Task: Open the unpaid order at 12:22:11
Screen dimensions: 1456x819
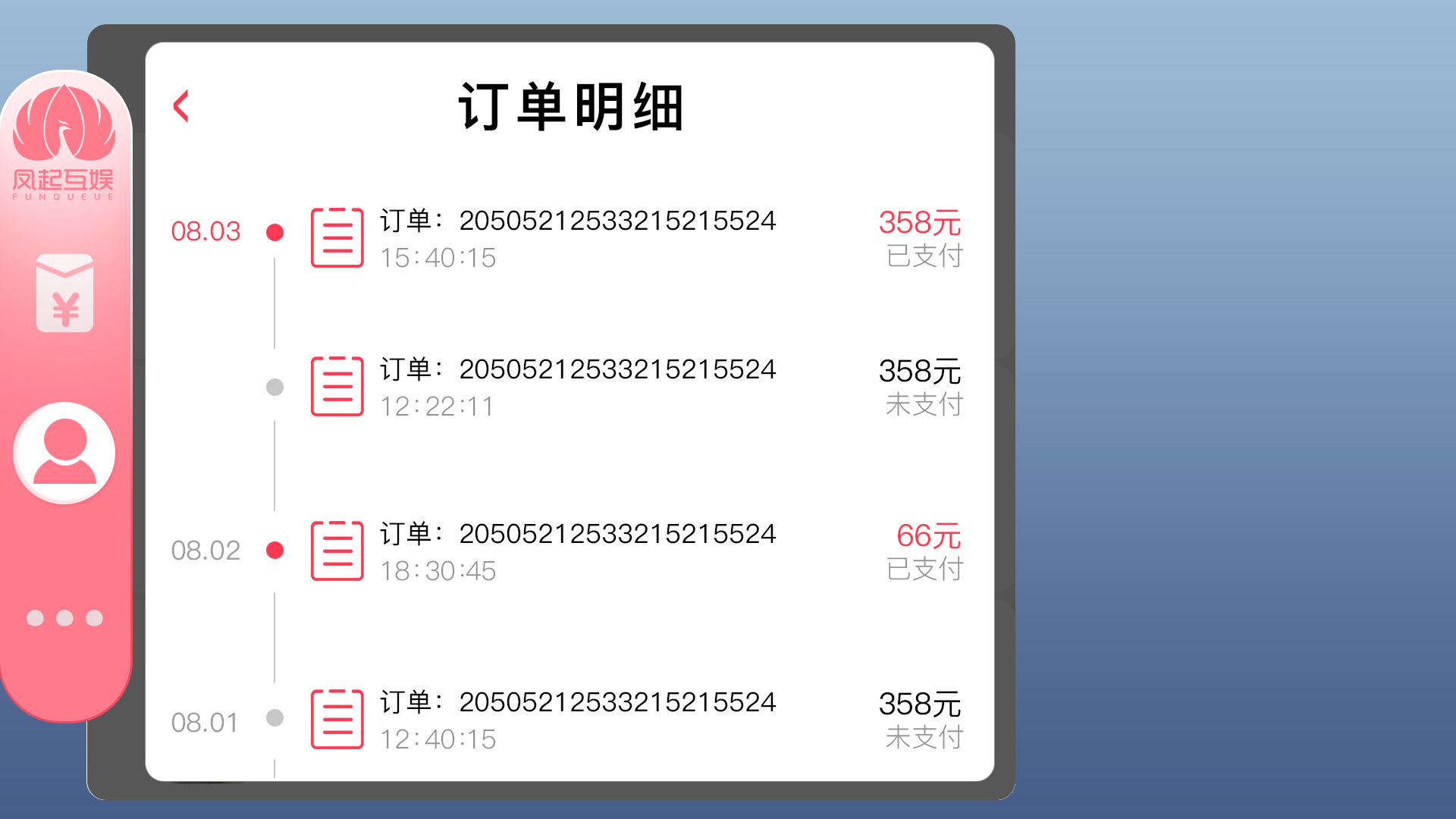Action: pyautogui.click(x=576, y=387)
